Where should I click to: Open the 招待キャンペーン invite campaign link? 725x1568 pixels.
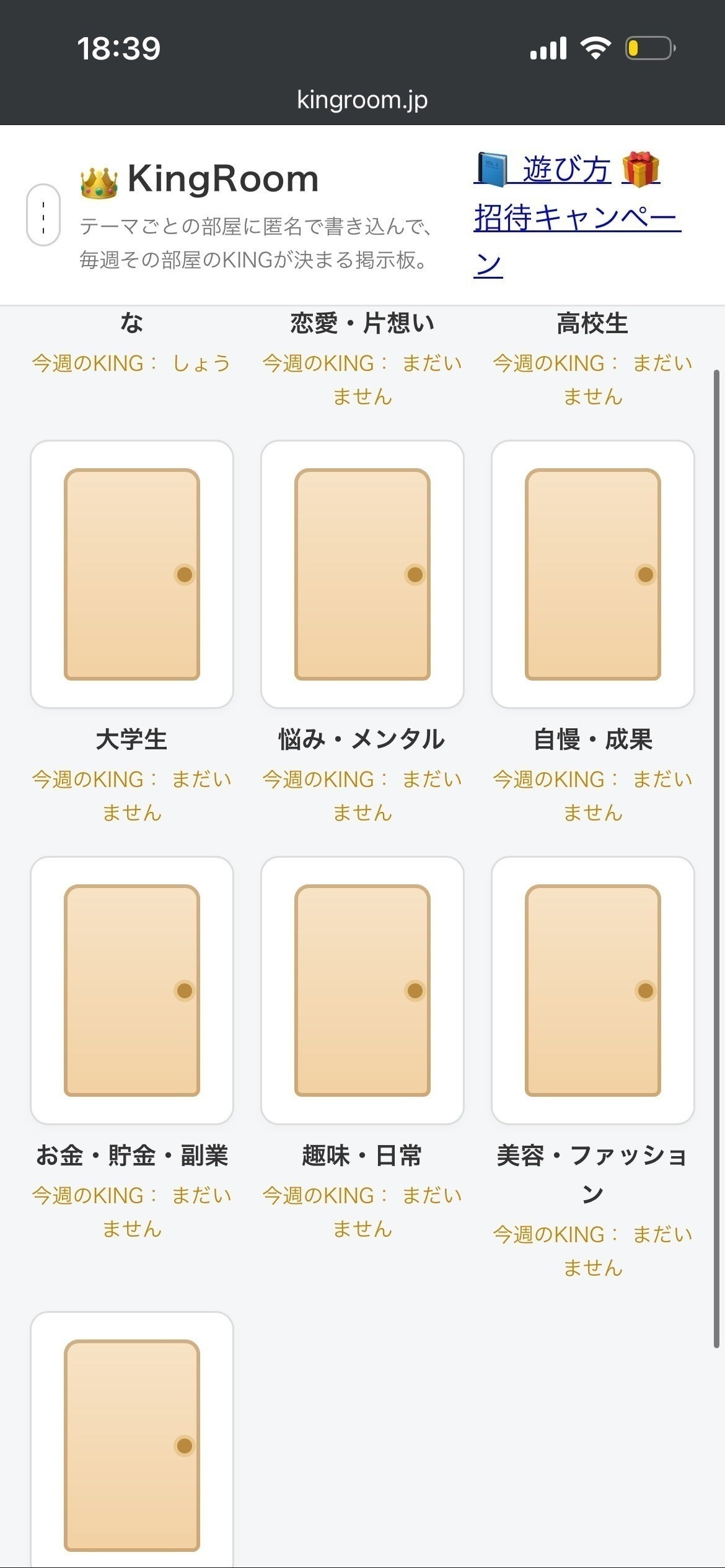(x=576, y=218)
